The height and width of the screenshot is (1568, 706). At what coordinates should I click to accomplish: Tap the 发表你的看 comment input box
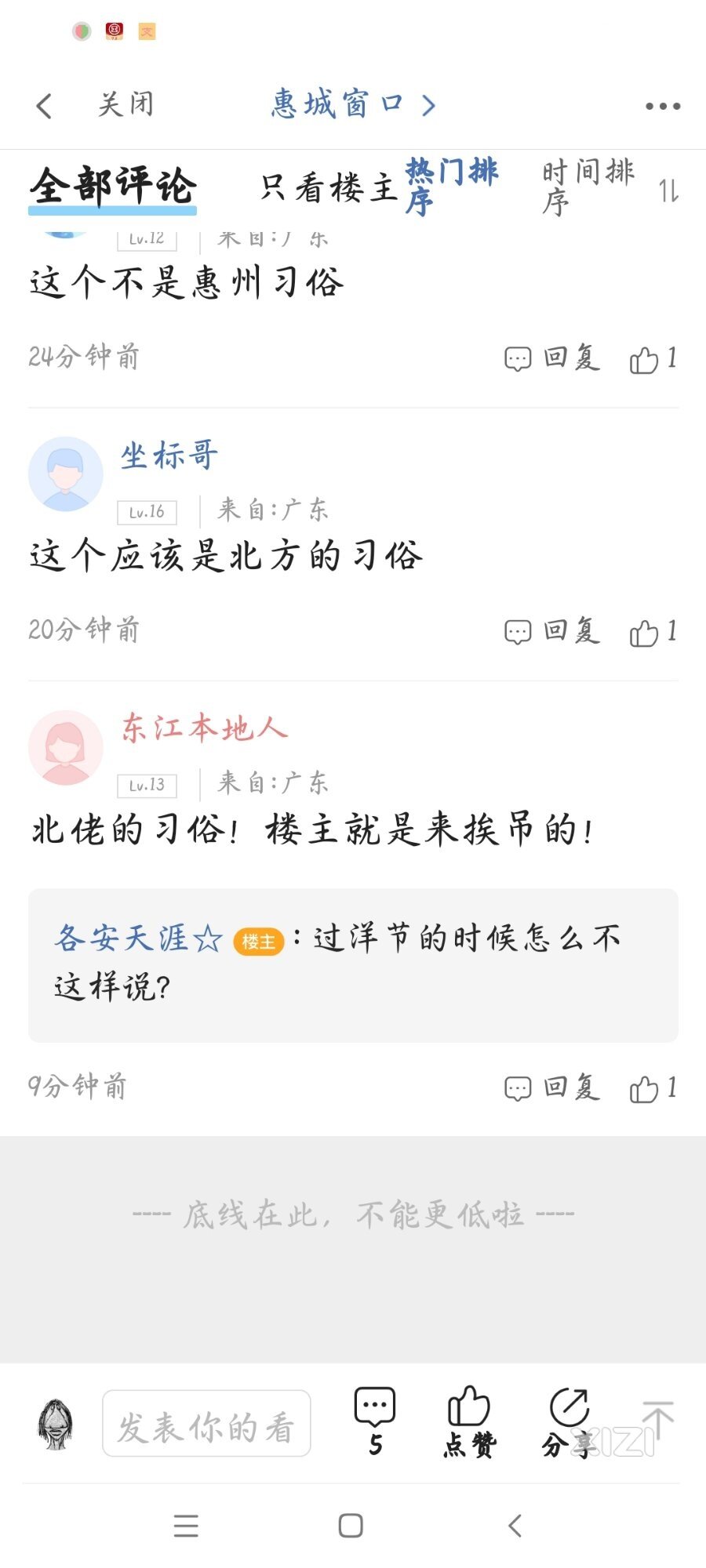(206, 1424)
